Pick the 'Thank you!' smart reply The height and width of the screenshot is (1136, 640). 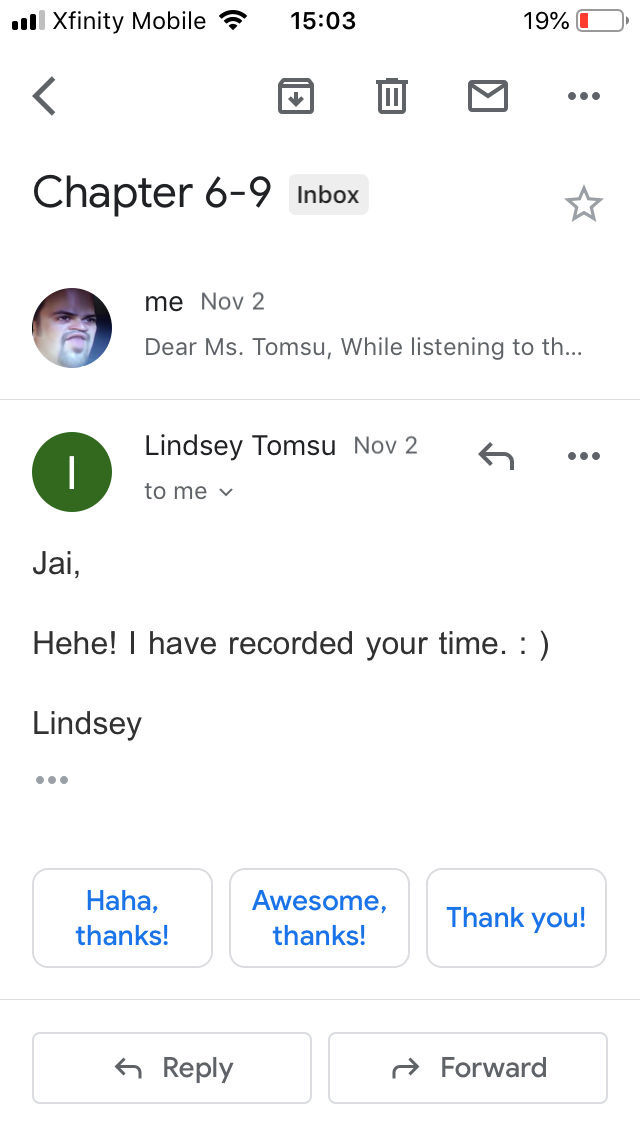click(x=516, y=918)
